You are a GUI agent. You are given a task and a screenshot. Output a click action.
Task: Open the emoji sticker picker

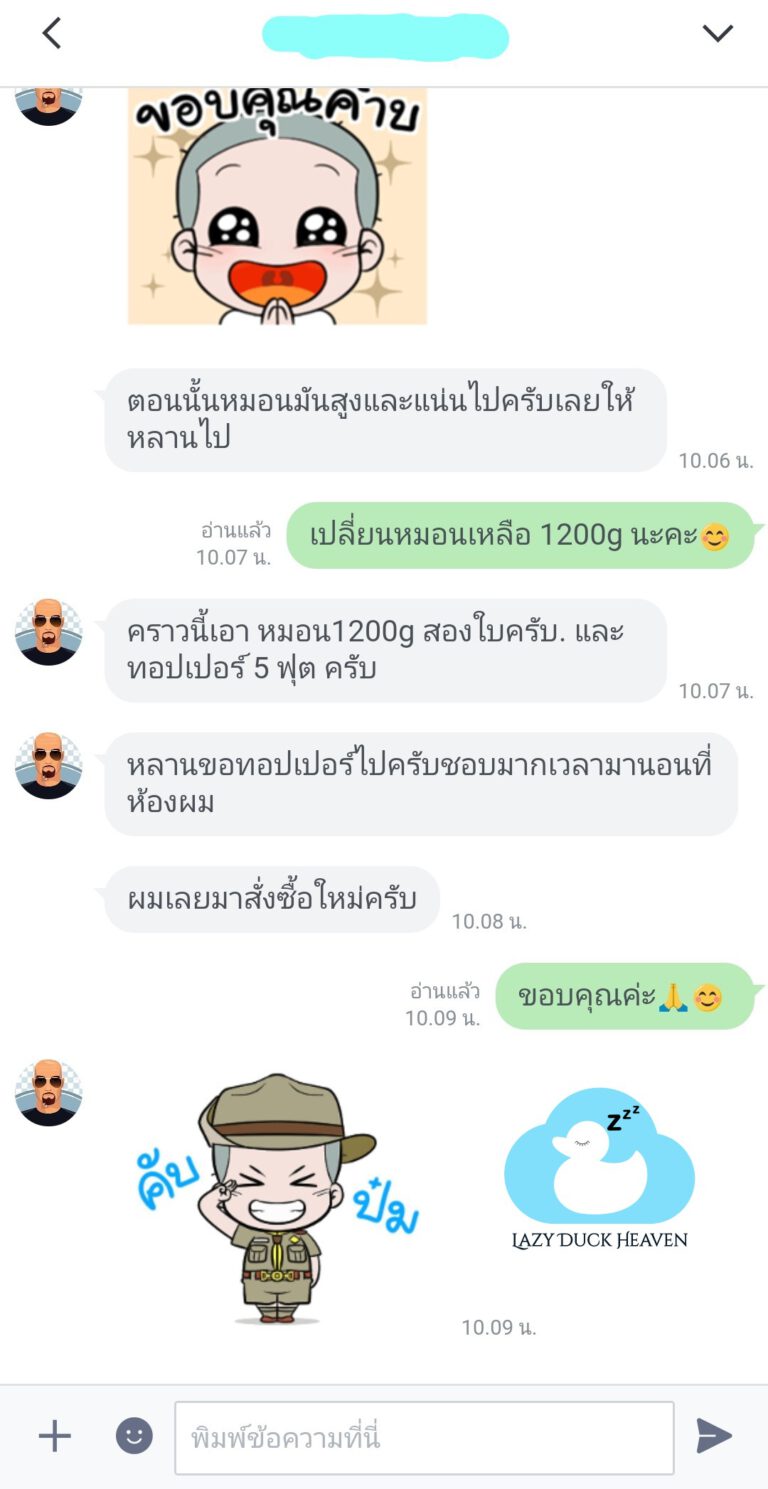tap(134, 1437)
